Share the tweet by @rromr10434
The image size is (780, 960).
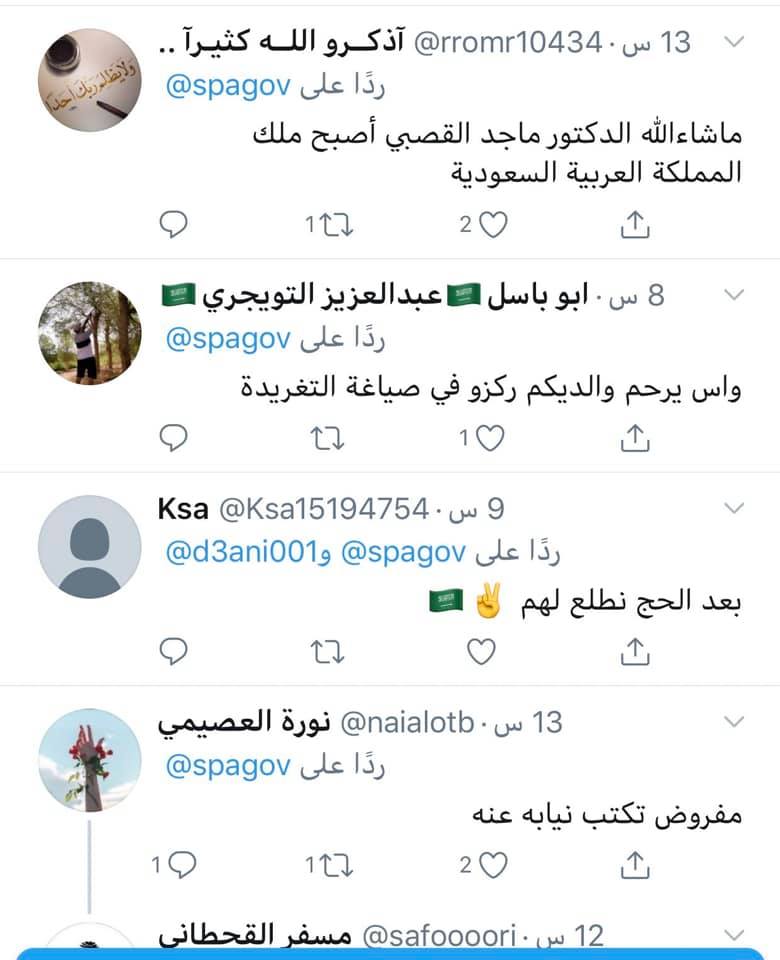click(635, 225)
